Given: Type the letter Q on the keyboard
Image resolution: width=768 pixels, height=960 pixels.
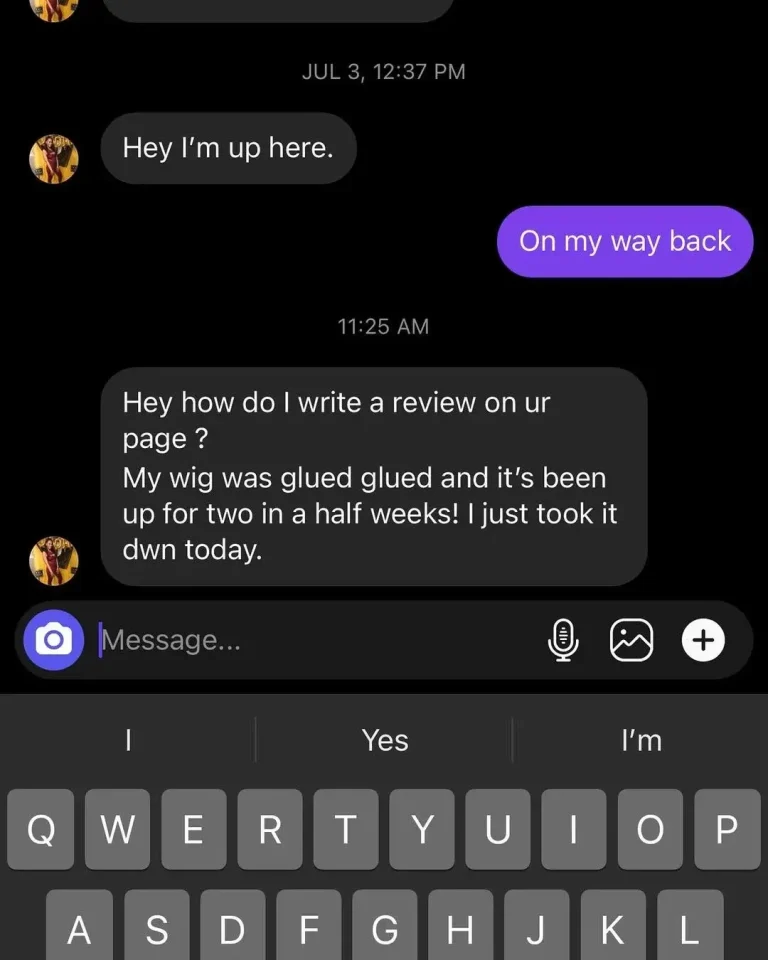Looking at the screenshot, I should pyautogui.click(x=40, y=829).
